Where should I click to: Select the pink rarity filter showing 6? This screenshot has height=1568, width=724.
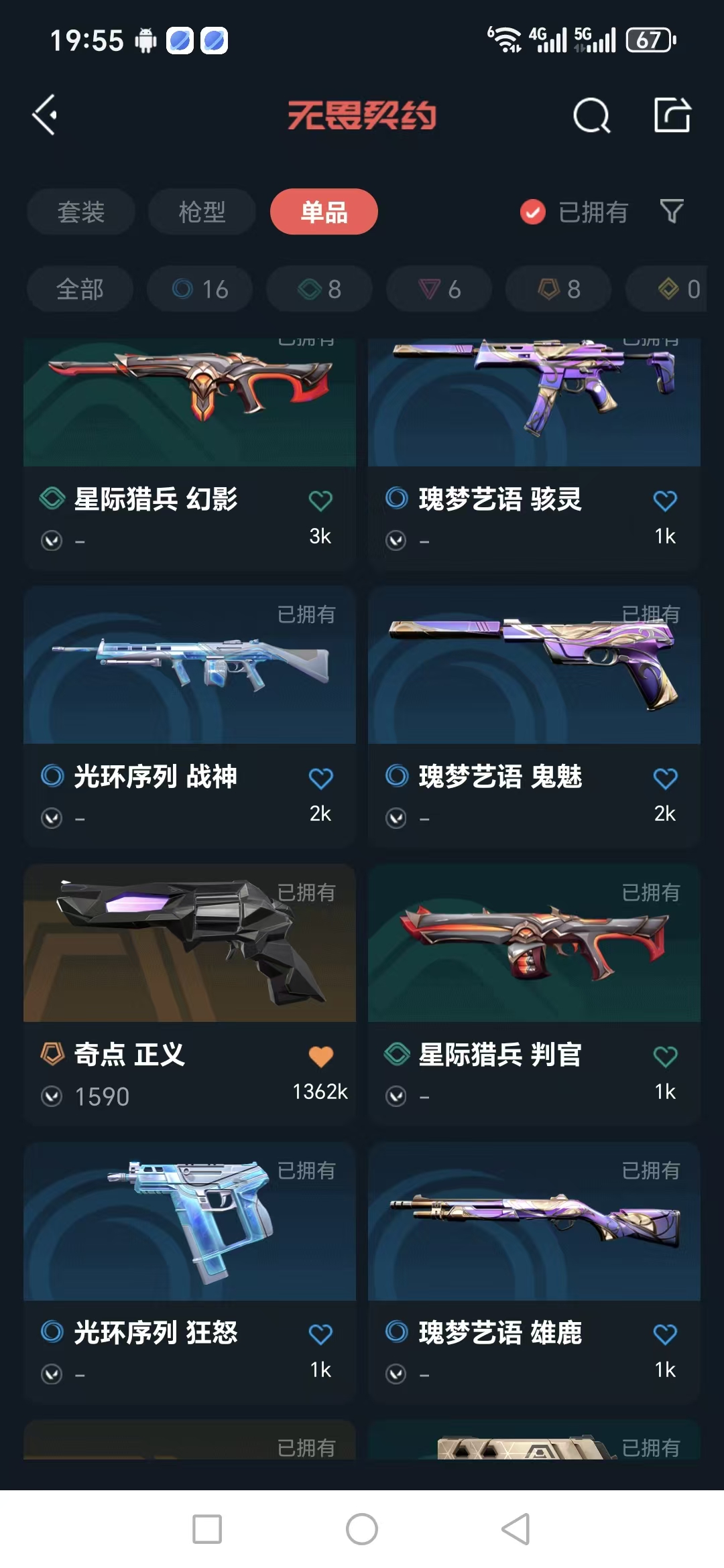(438, 289)
